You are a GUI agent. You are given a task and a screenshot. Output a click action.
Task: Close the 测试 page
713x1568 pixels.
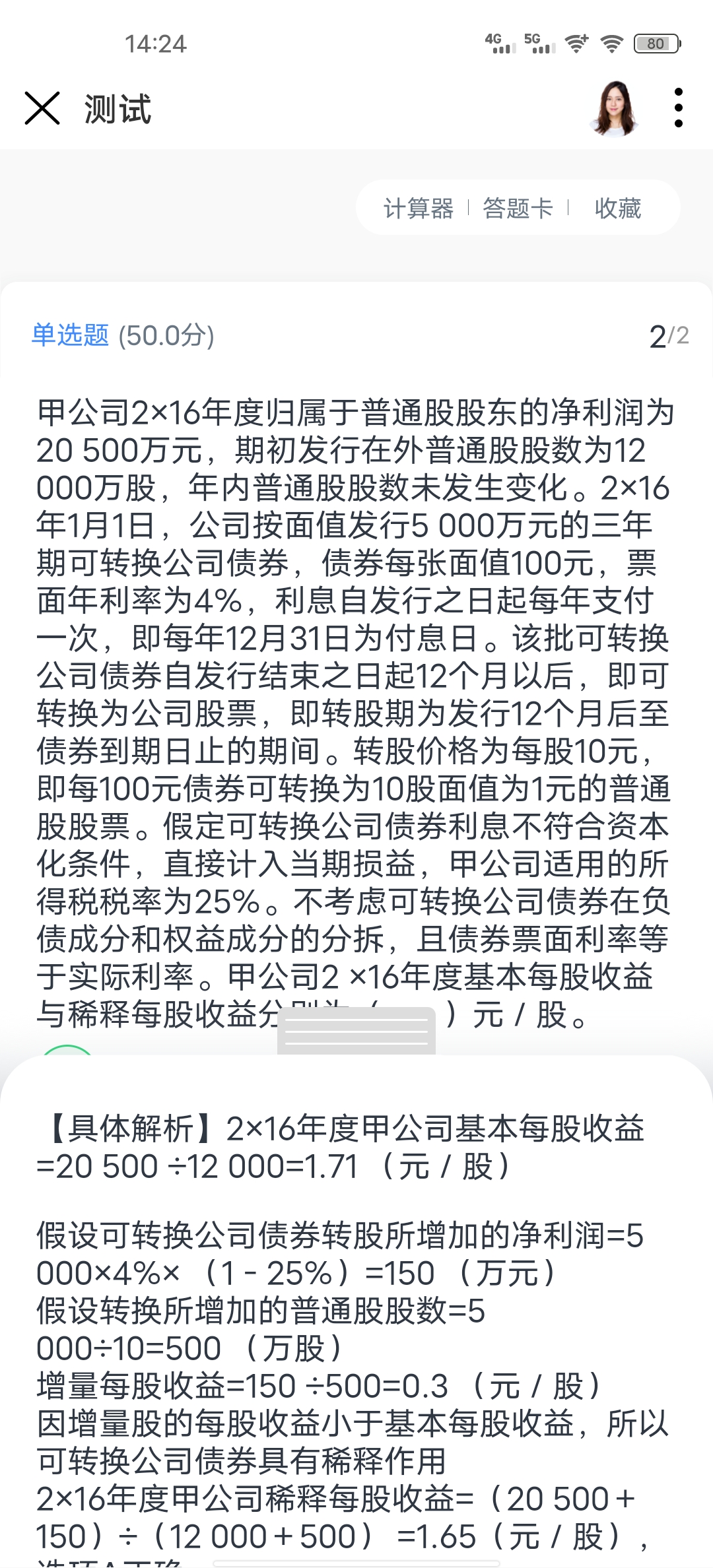point(42,108)
